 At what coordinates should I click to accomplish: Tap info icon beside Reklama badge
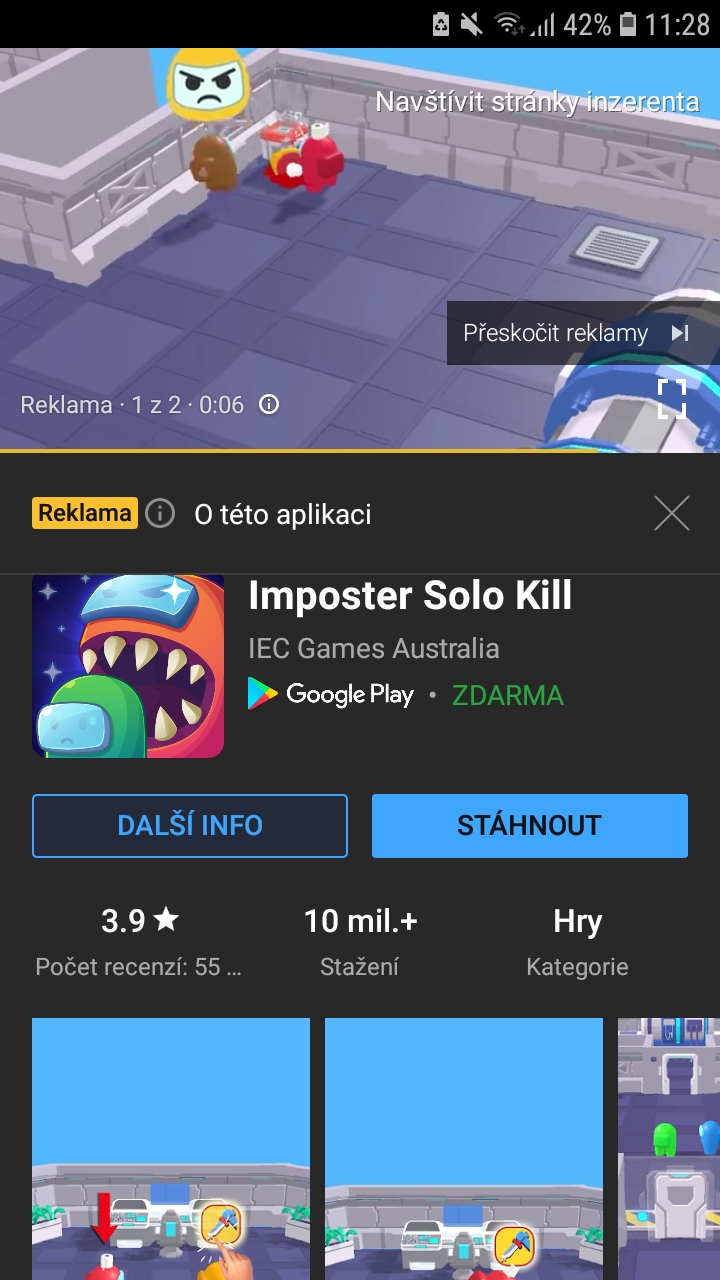160,514
